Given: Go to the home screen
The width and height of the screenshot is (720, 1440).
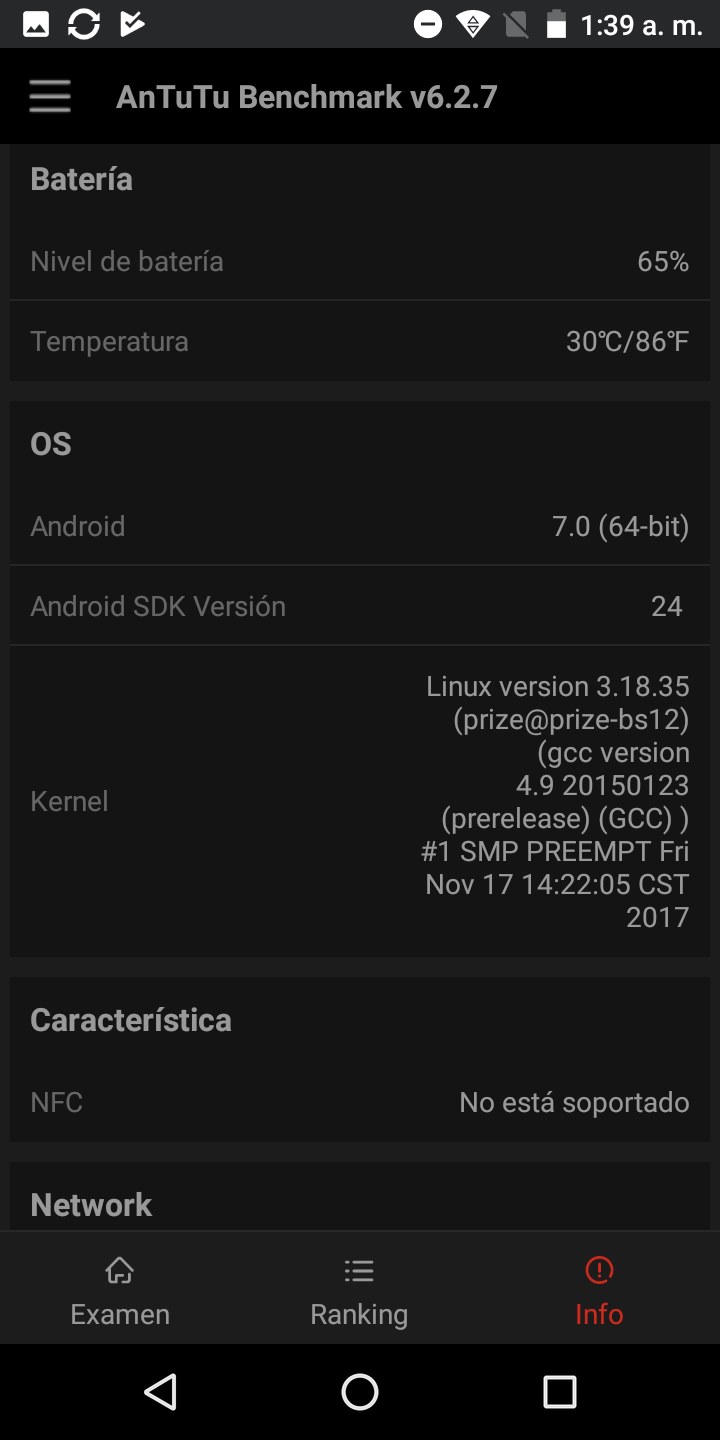Looking at the screenshot, I should pos(360,1392).
